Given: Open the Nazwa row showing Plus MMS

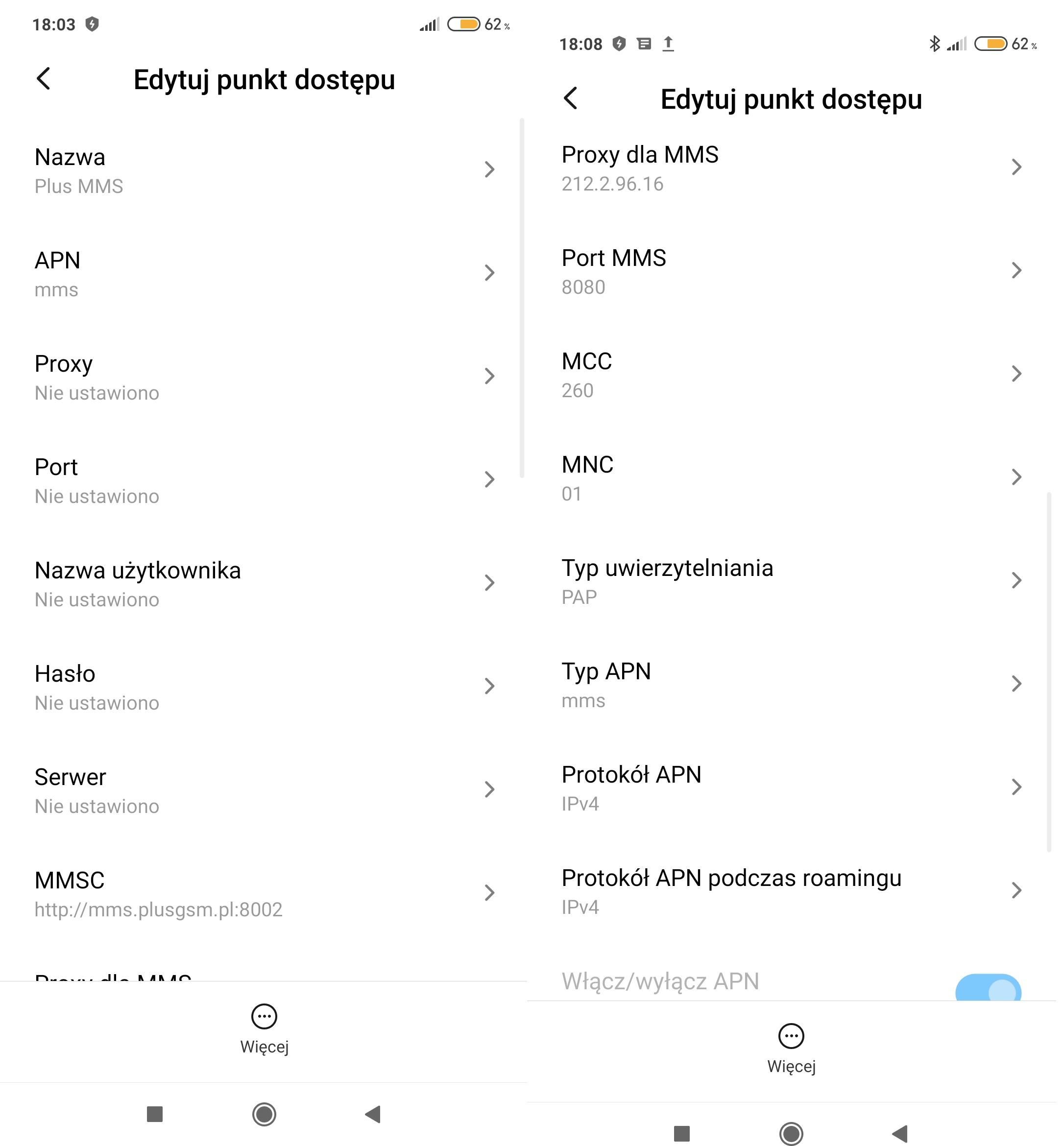Looking at the screenshot, I should coord(263,170).
